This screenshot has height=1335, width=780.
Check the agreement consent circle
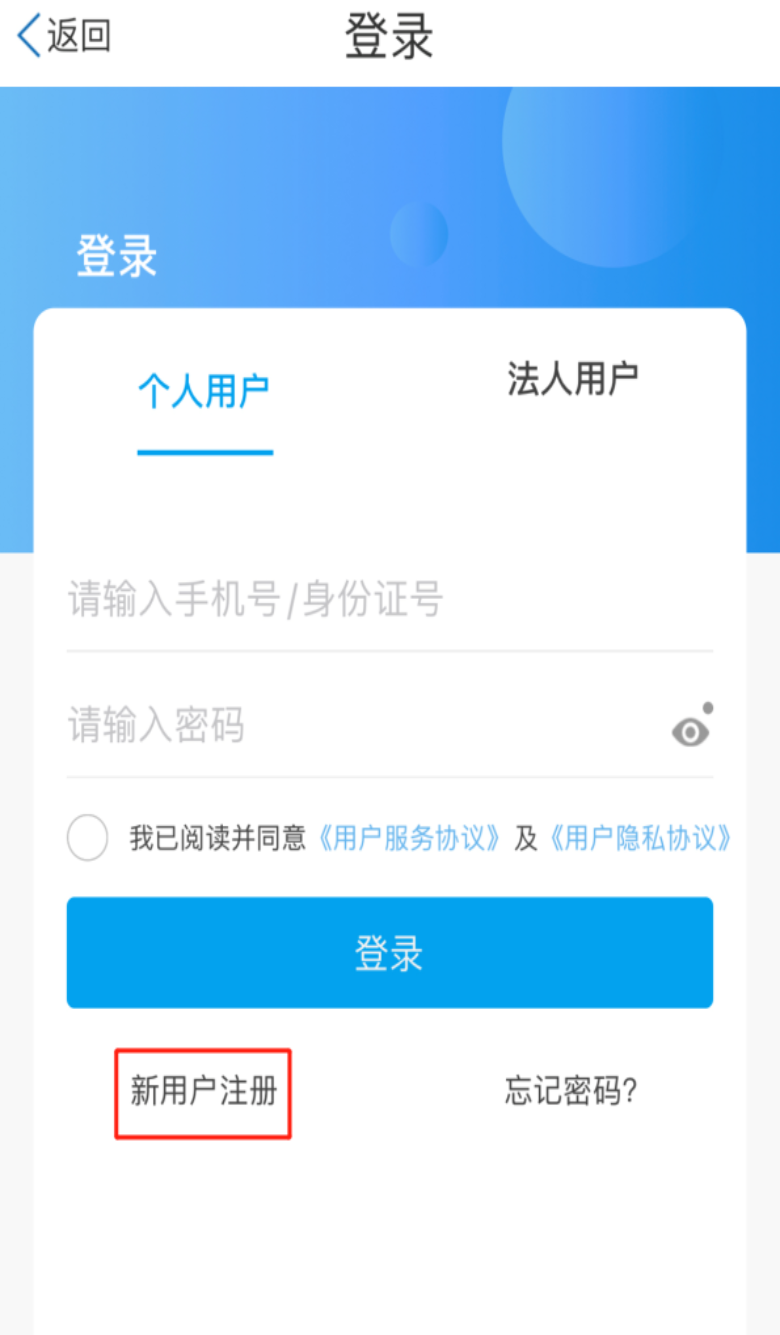88,838
